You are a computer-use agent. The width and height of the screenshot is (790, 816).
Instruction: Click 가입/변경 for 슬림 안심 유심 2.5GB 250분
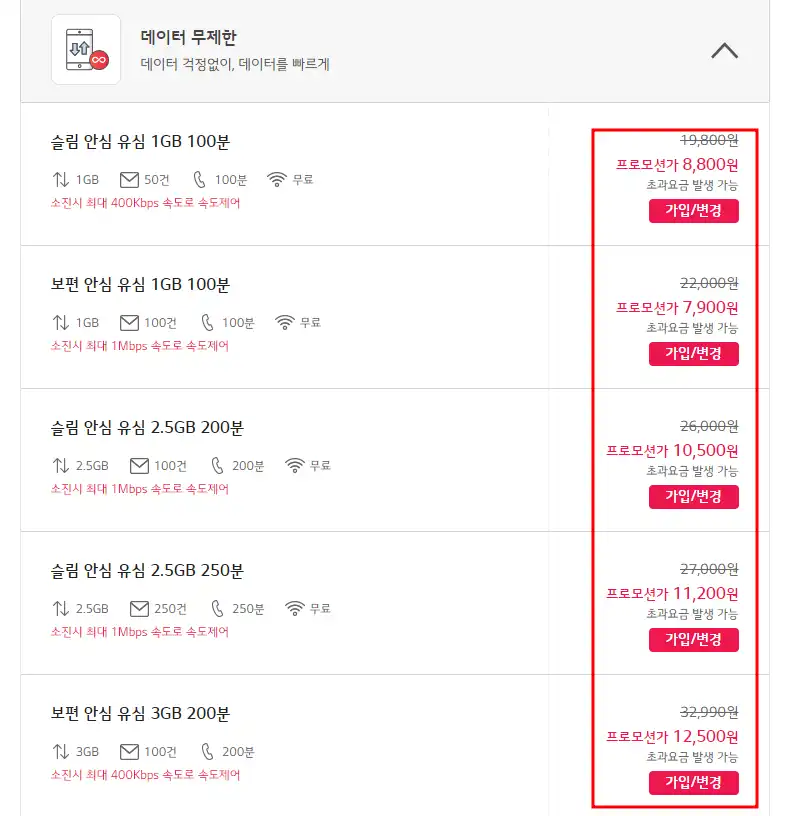click(x=693, y=639)
